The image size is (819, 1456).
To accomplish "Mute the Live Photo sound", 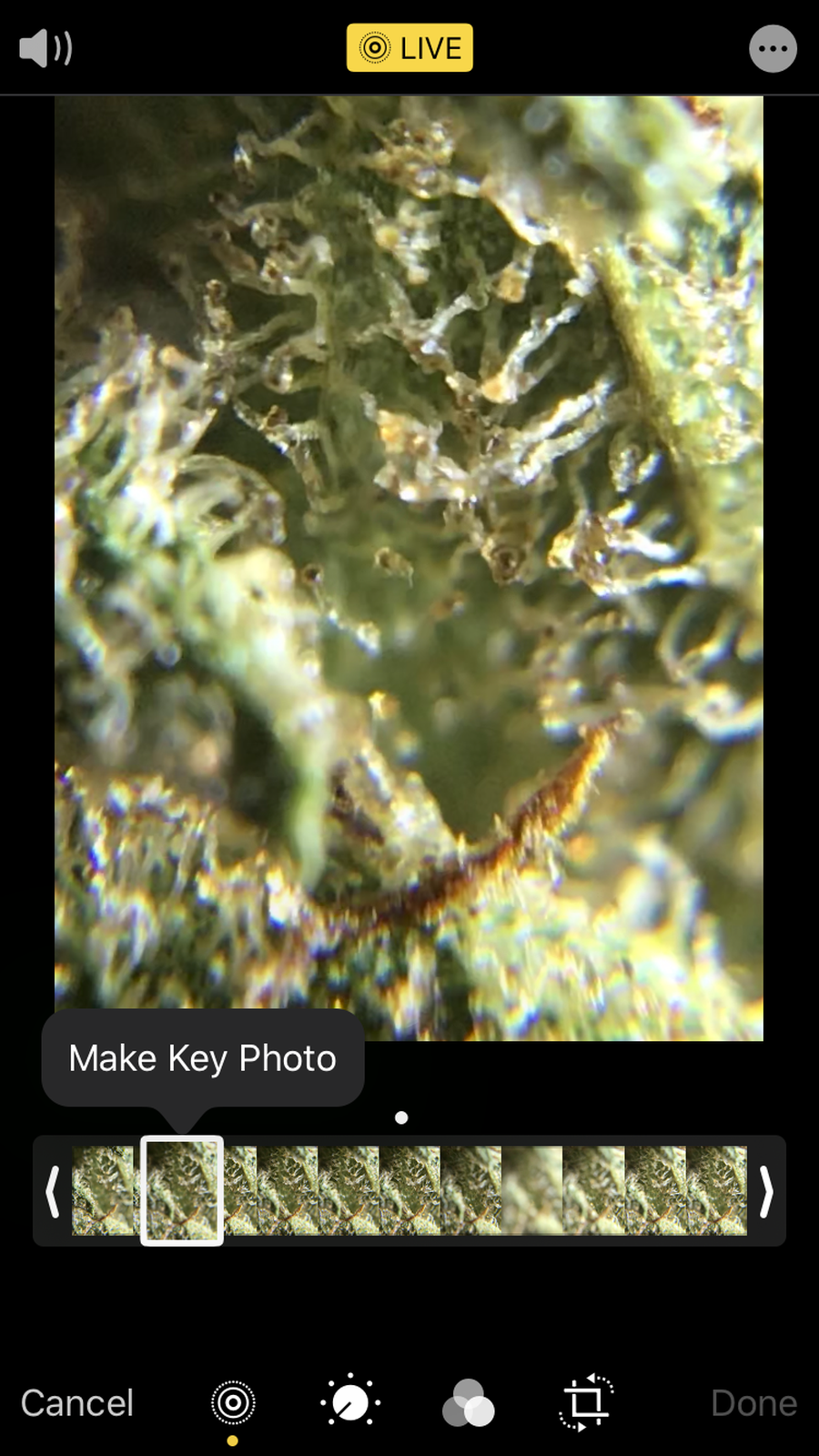I will point(45,48).
